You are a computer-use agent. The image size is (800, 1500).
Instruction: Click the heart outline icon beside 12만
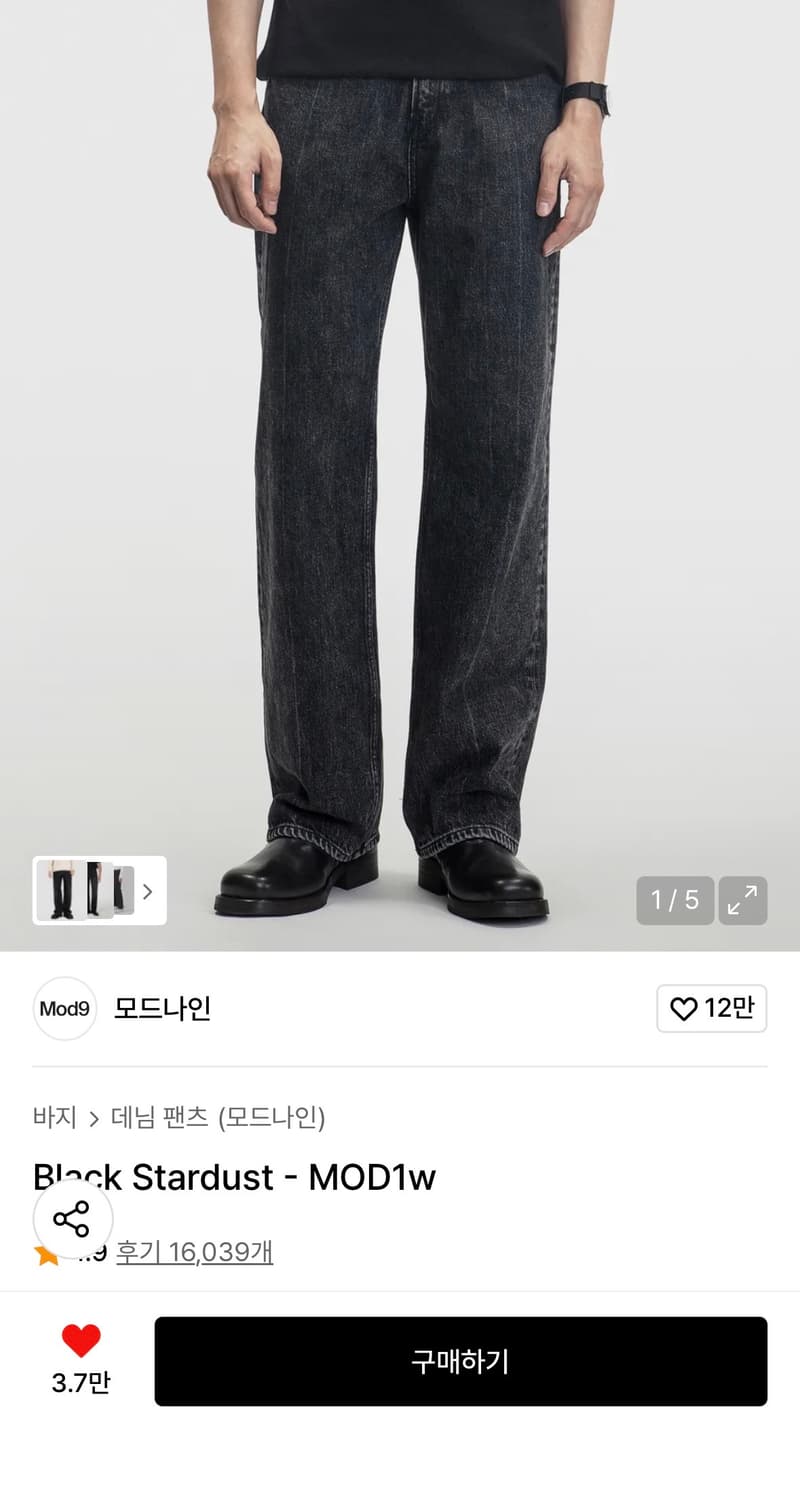(683, 1009)
